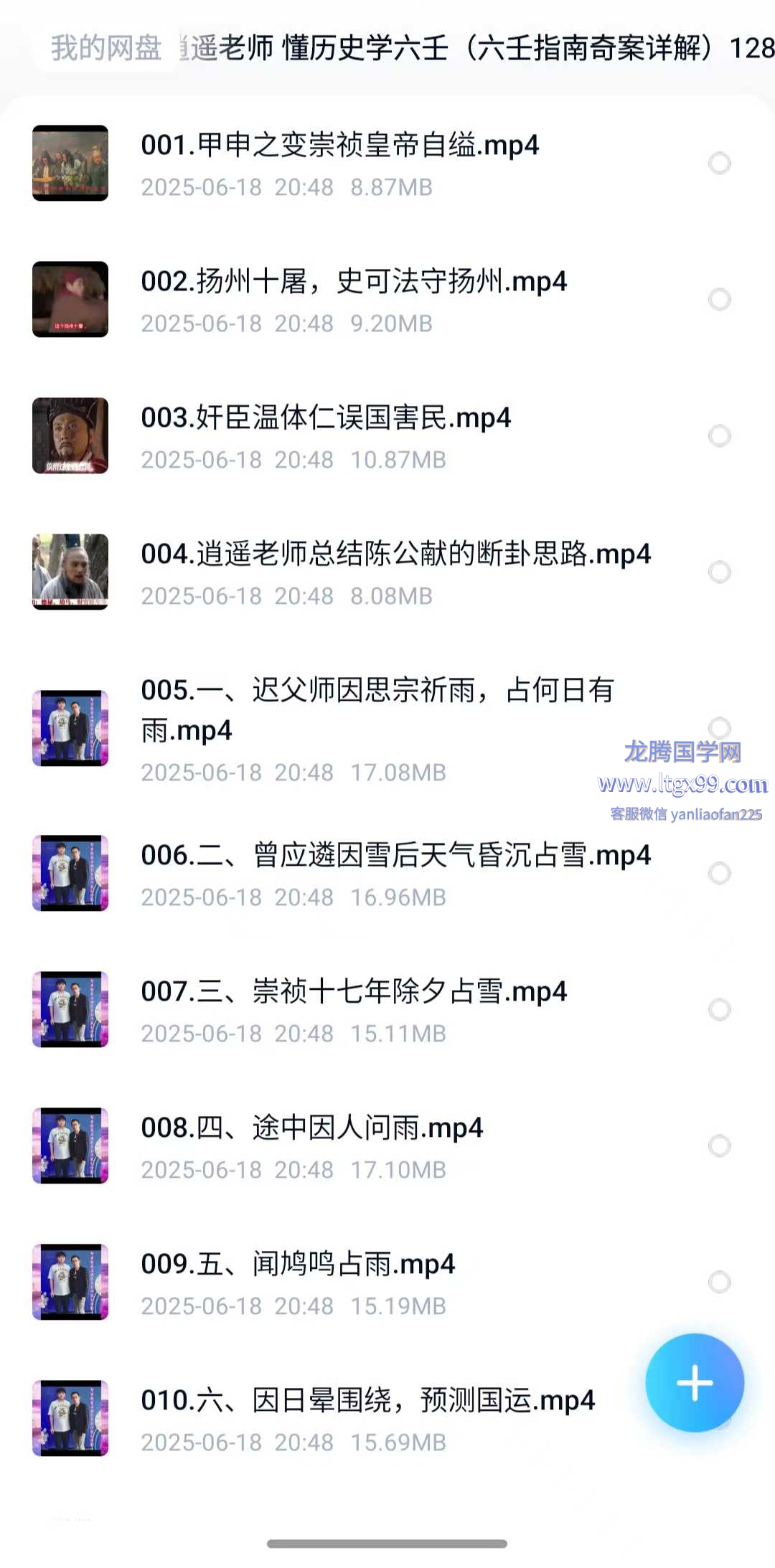Open video 001.甲申之变崇祯皇帝自缢.mp4
This screenshot has height=1568, width=775.
coord(339,146)
